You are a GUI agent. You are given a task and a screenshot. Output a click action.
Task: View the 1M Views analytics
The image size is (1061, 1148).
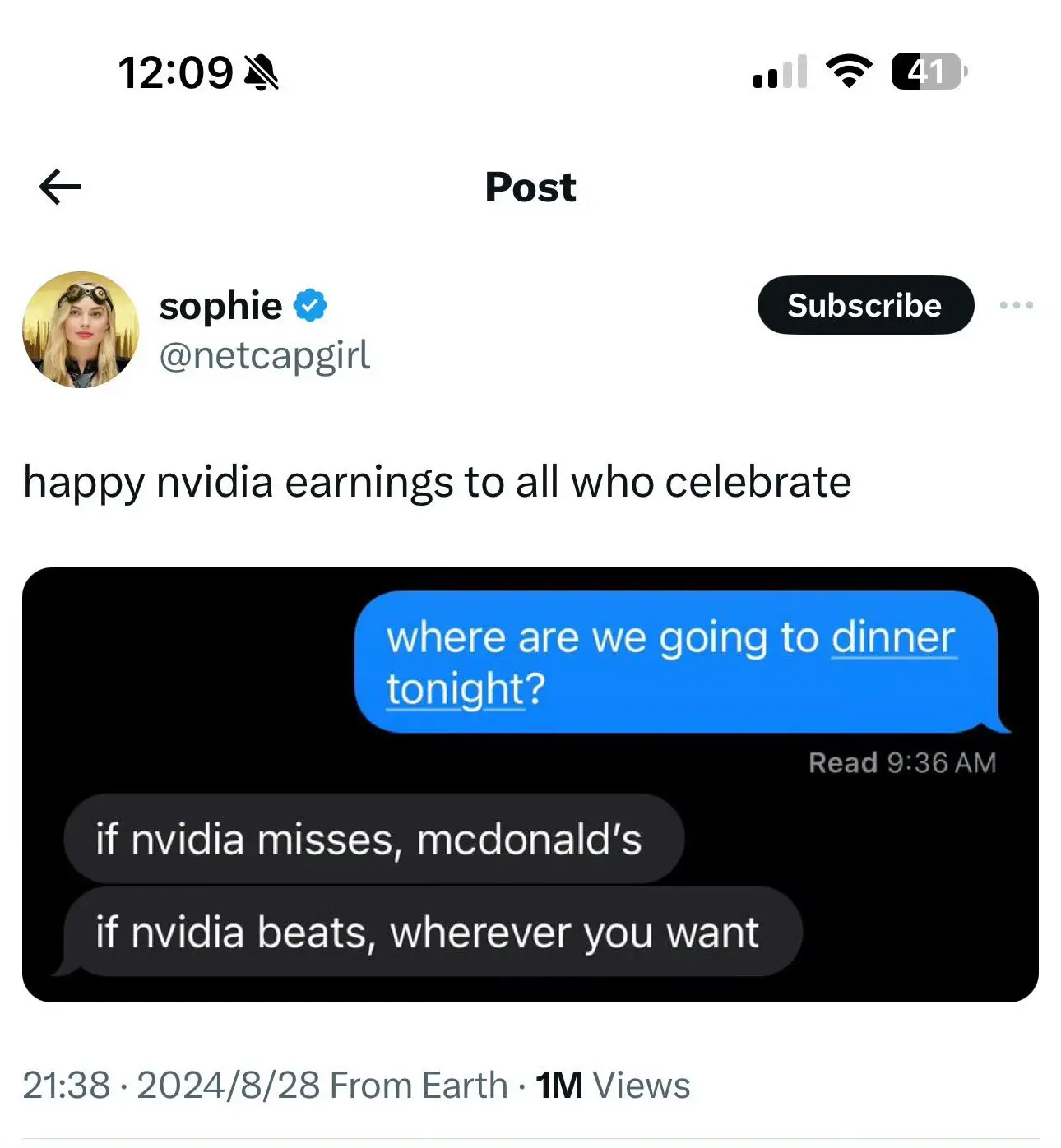click(613, 1086)
